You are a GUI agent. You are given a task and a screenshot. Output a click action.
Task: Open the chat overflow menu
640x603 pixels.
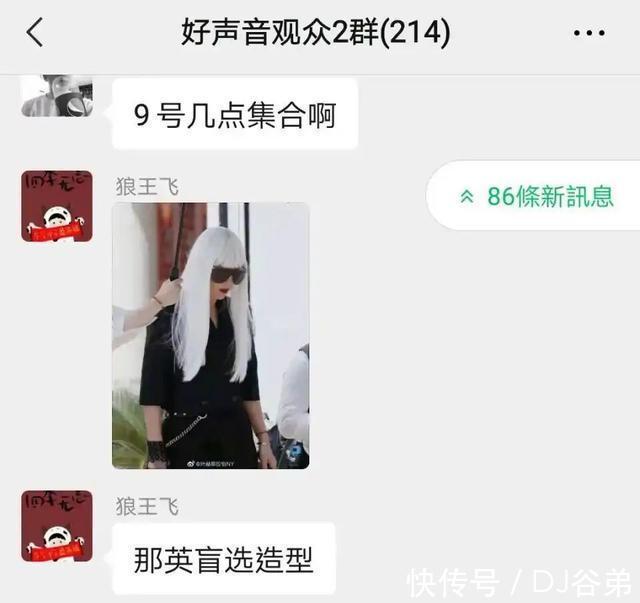(x=589, y=33)
